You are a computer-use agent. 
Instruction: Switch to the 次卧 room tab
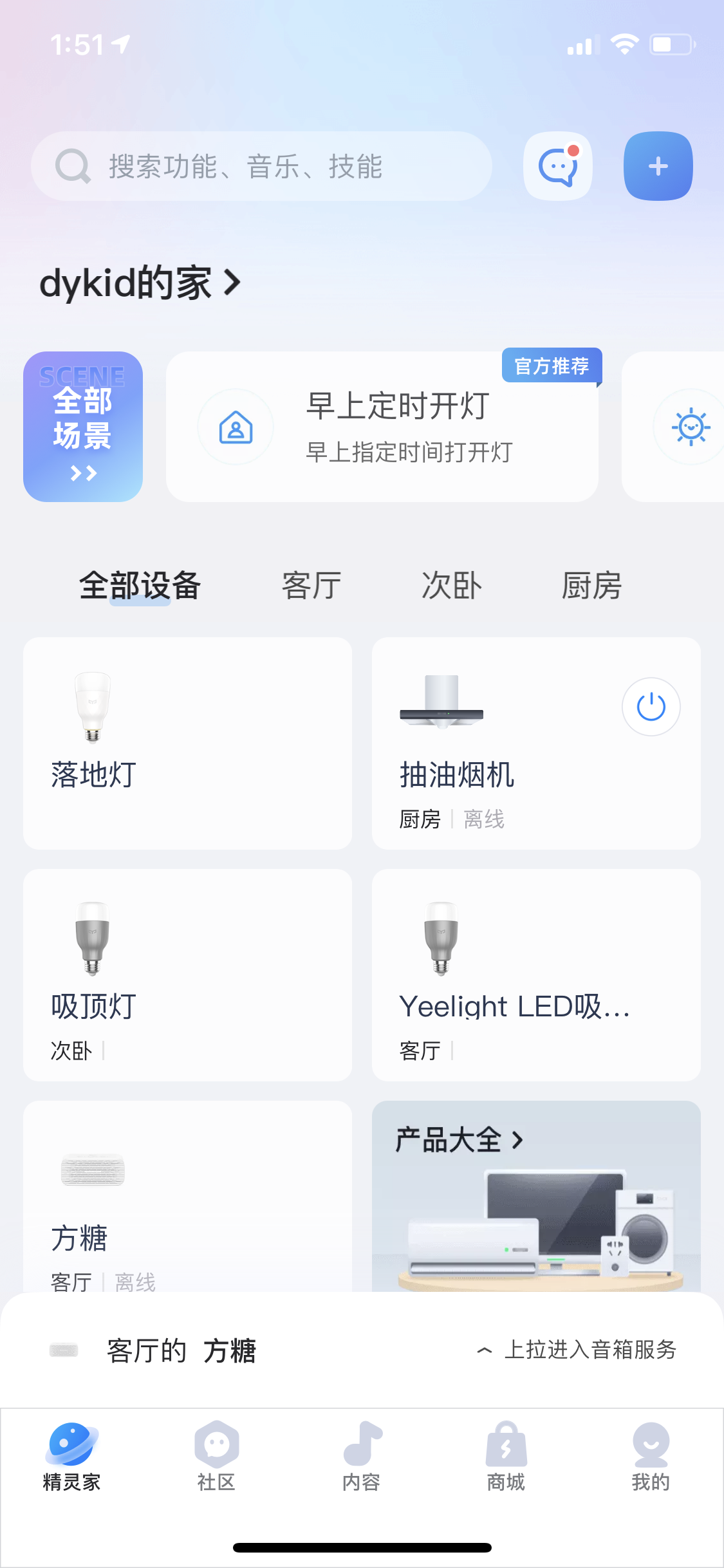[x=451, y=585]
